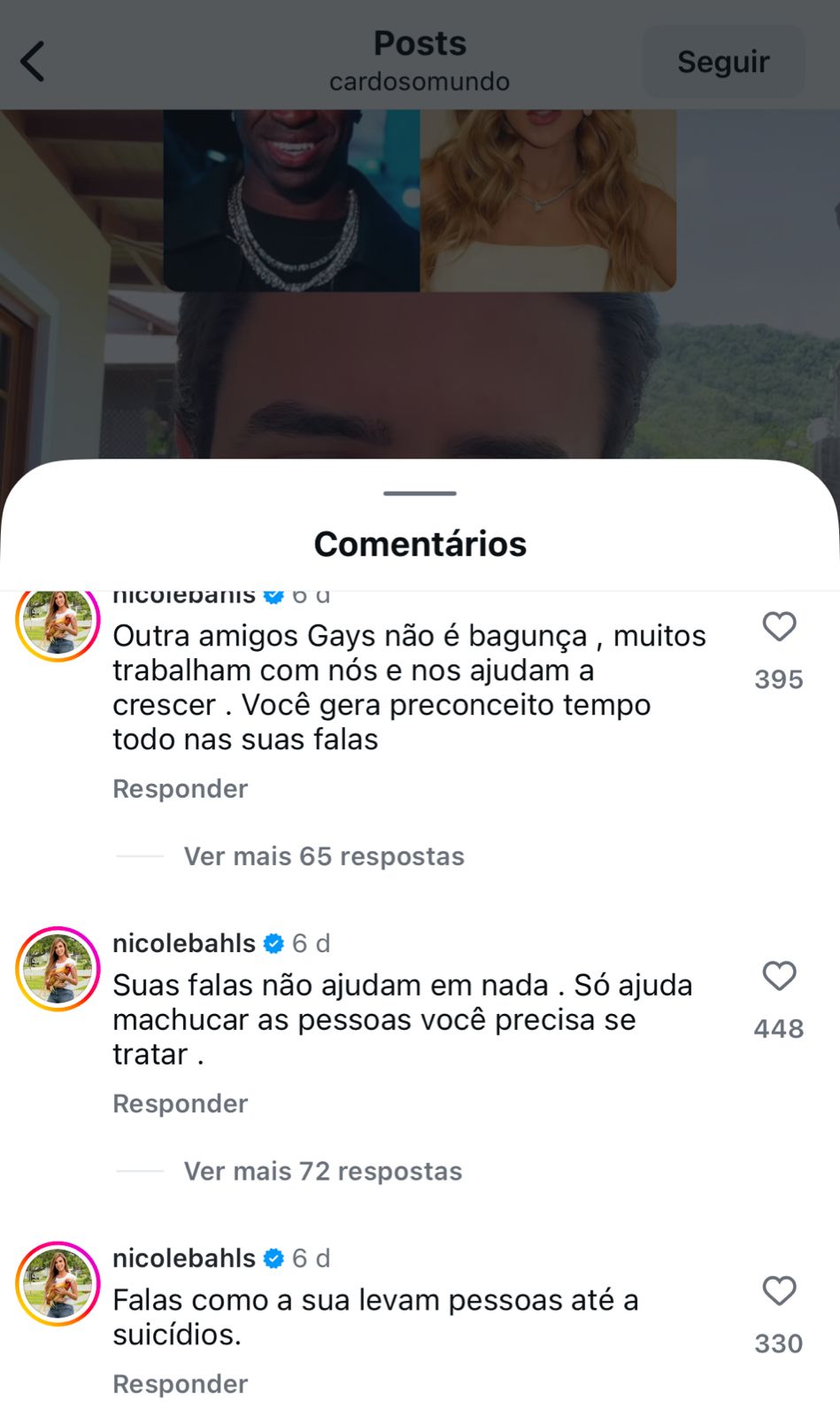The width and height of the screenshot is (840, 1417).
Task: Expand Ver mais 65 respostas
Action: click(323, 856)
